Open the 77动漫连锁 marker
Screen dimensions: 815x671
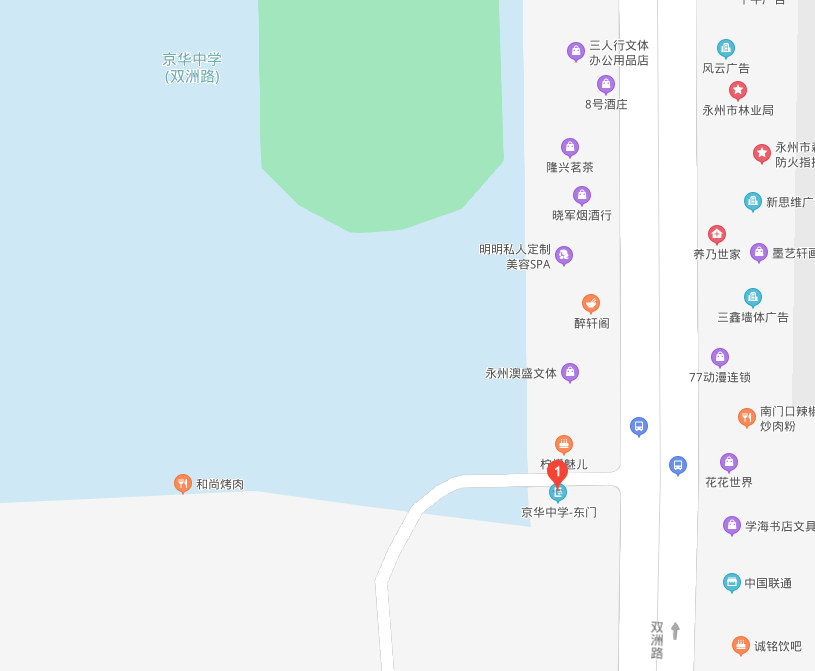coord(720,357)
